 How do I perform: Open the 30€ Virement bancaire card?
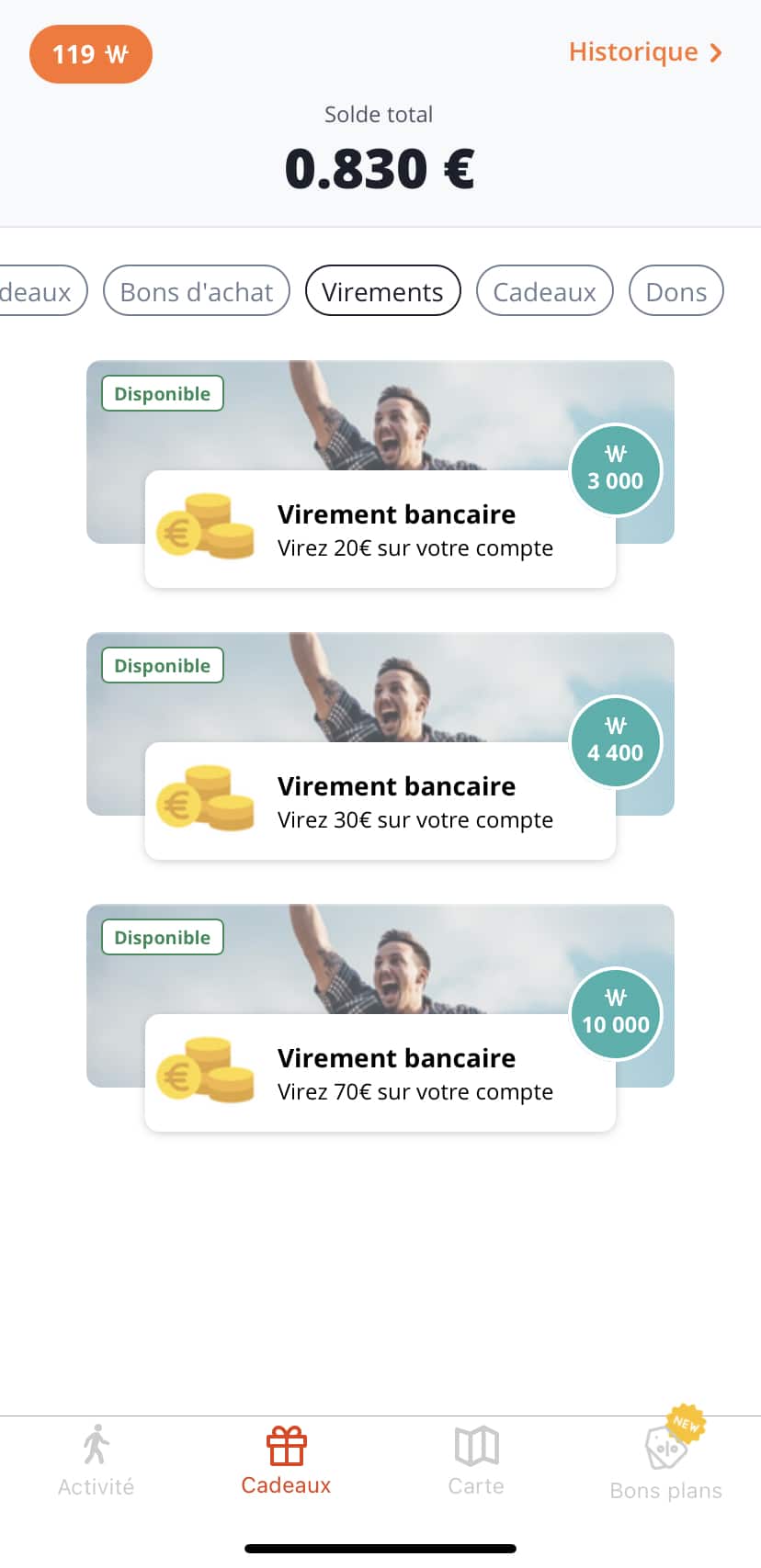coord(380,801)
